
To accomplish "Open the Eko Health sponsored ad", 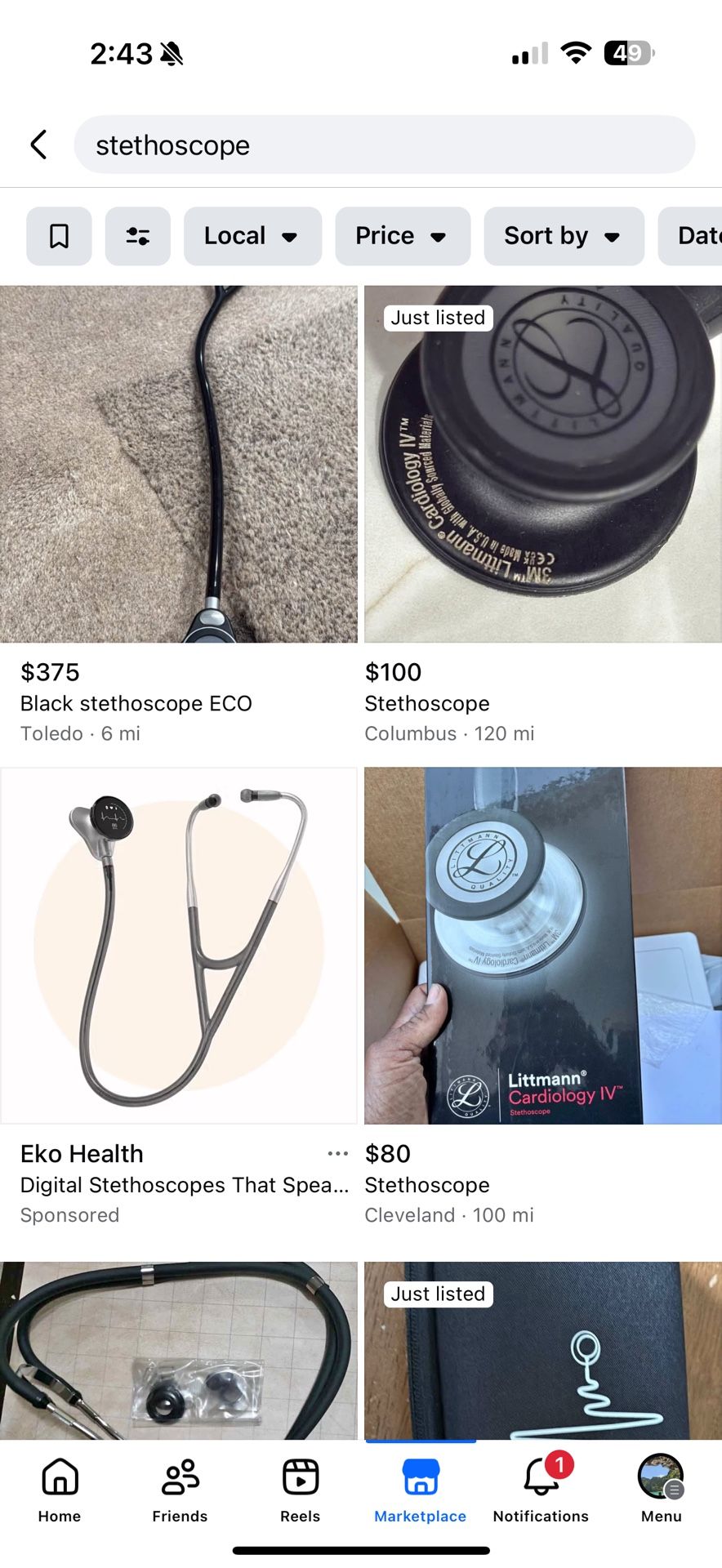I will click(179, 996).
